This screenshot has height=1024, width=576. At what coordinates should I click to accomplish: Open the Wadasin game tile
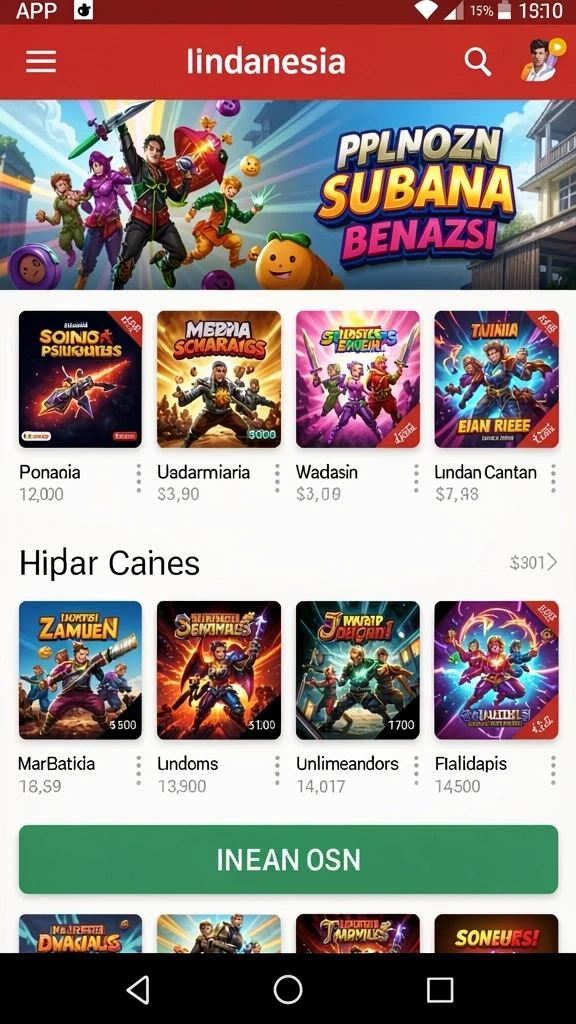pyautogui.click(x=358, y=379)
